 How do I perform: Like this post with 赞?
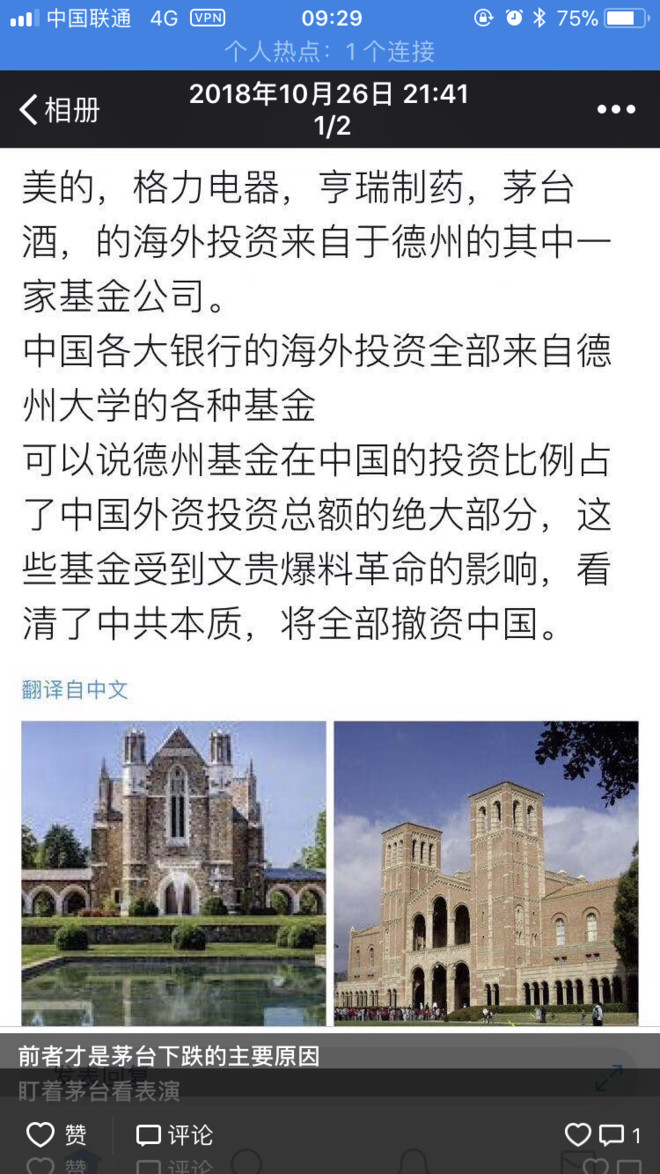point(57,1135)
